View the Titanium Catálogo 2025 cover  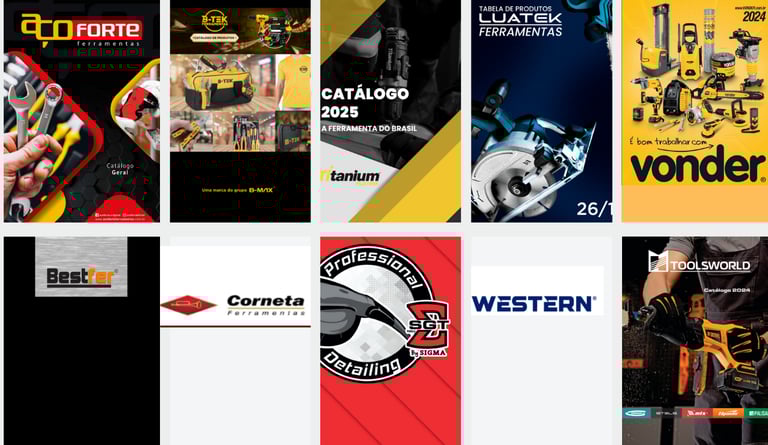point(390,111)
